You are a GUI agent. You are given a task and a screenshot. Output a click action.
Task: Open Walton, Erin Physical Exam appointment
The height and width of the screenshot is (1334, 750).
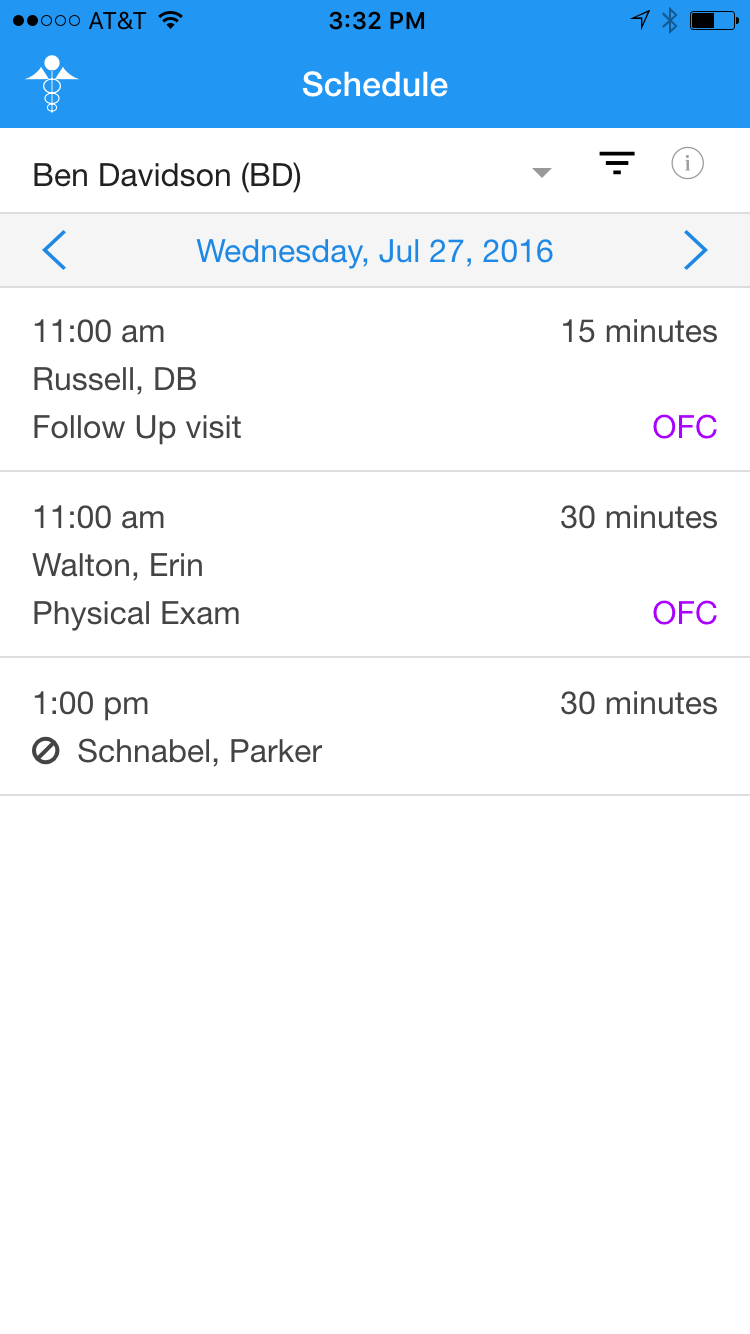375,565
